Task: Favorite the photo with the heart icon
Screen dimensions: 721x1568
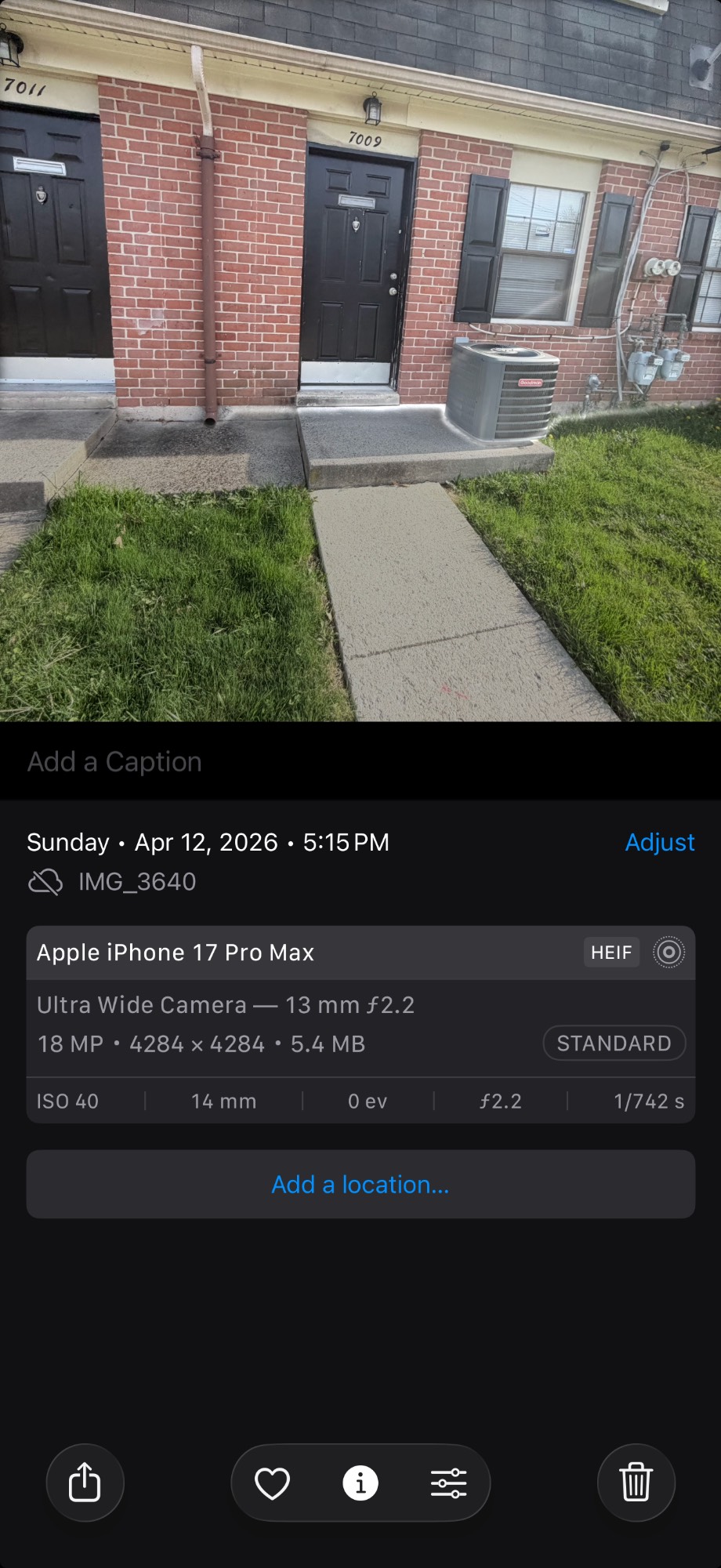Action: point(272,1483)
